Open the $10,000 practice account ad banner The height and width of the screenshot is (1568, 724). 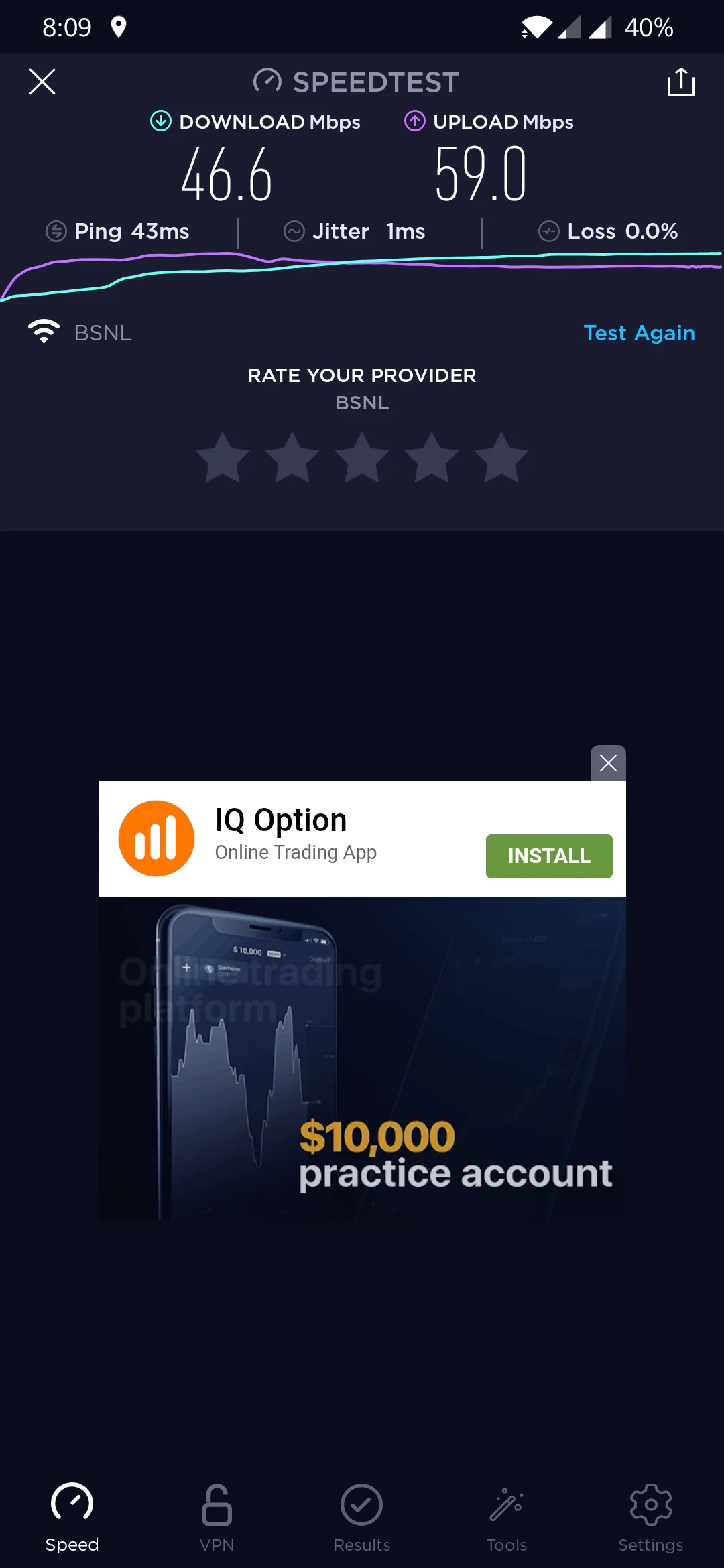[362, 1059]
